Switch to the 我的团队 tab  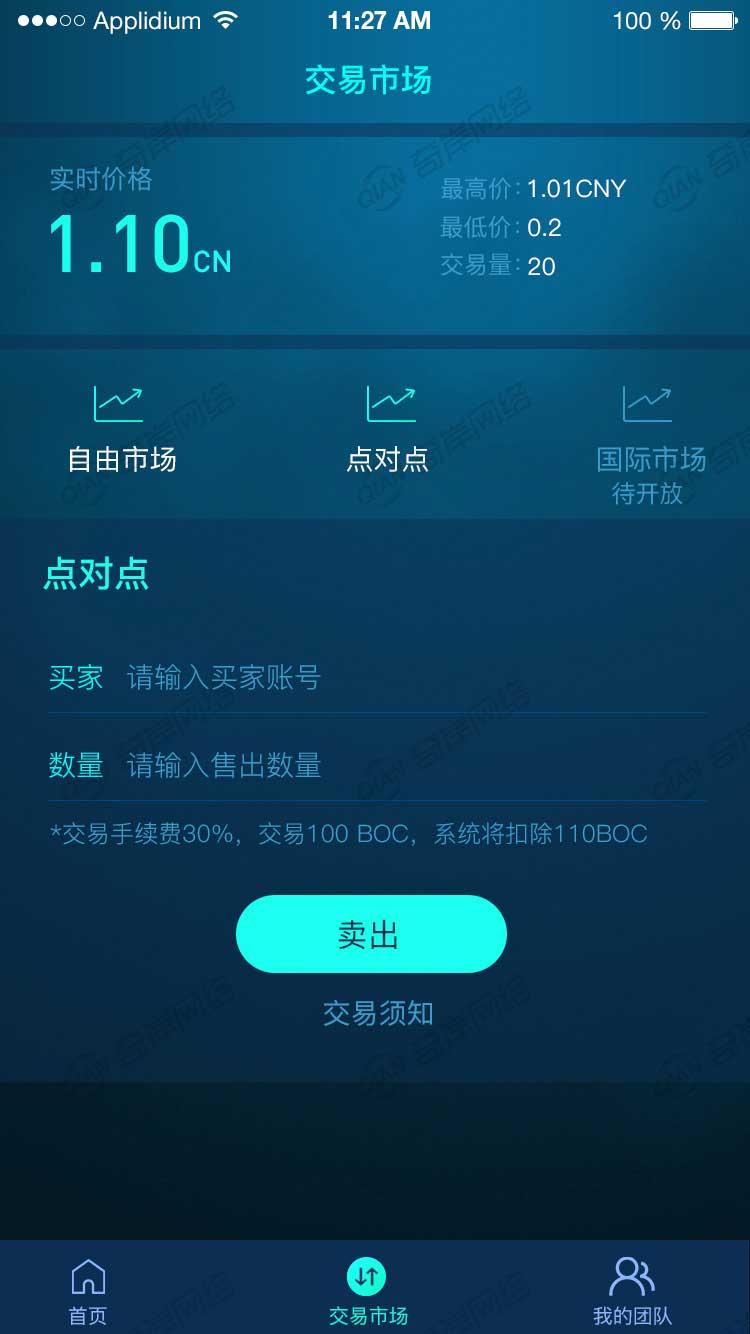(x=632, y=1290)
